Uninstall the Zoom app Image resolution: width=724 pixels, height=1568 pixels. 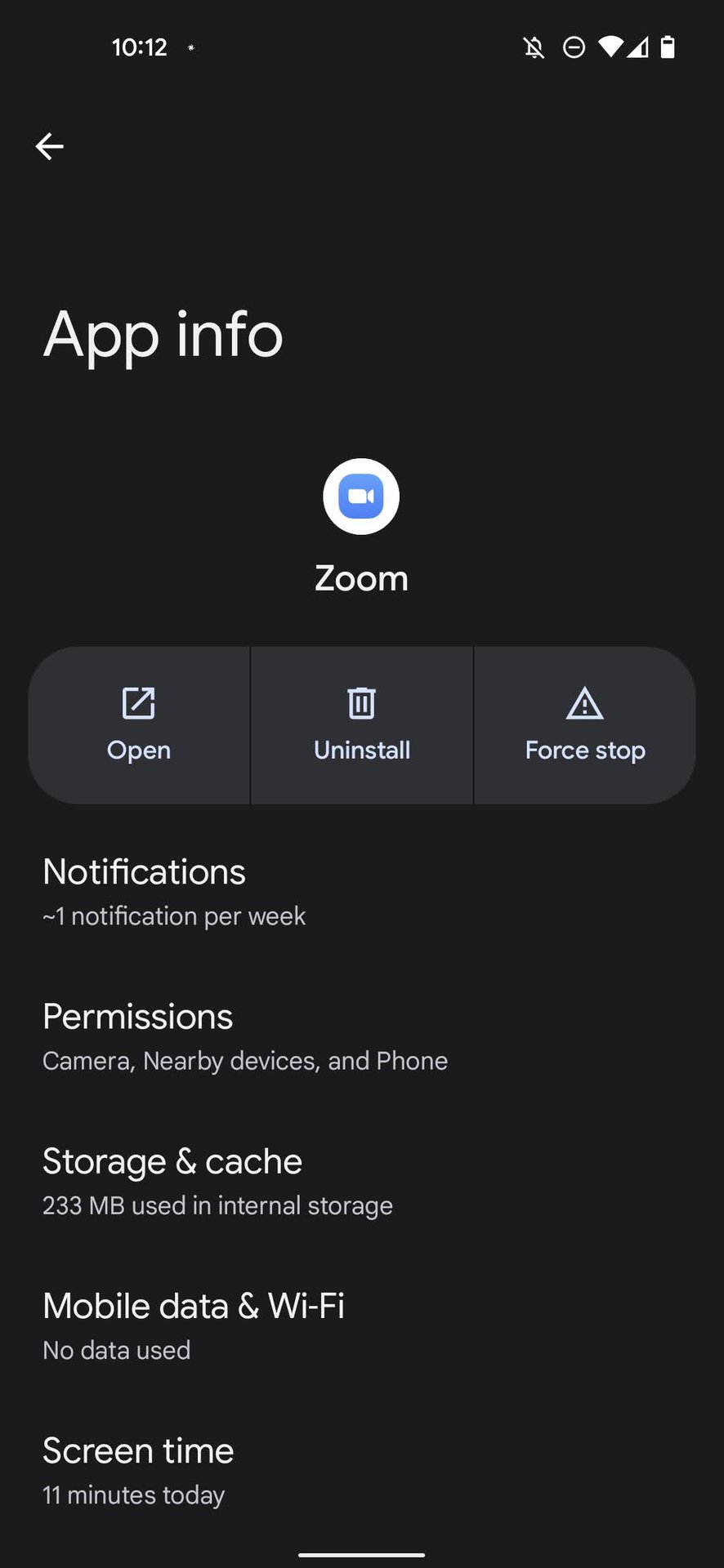pos(362,725)
